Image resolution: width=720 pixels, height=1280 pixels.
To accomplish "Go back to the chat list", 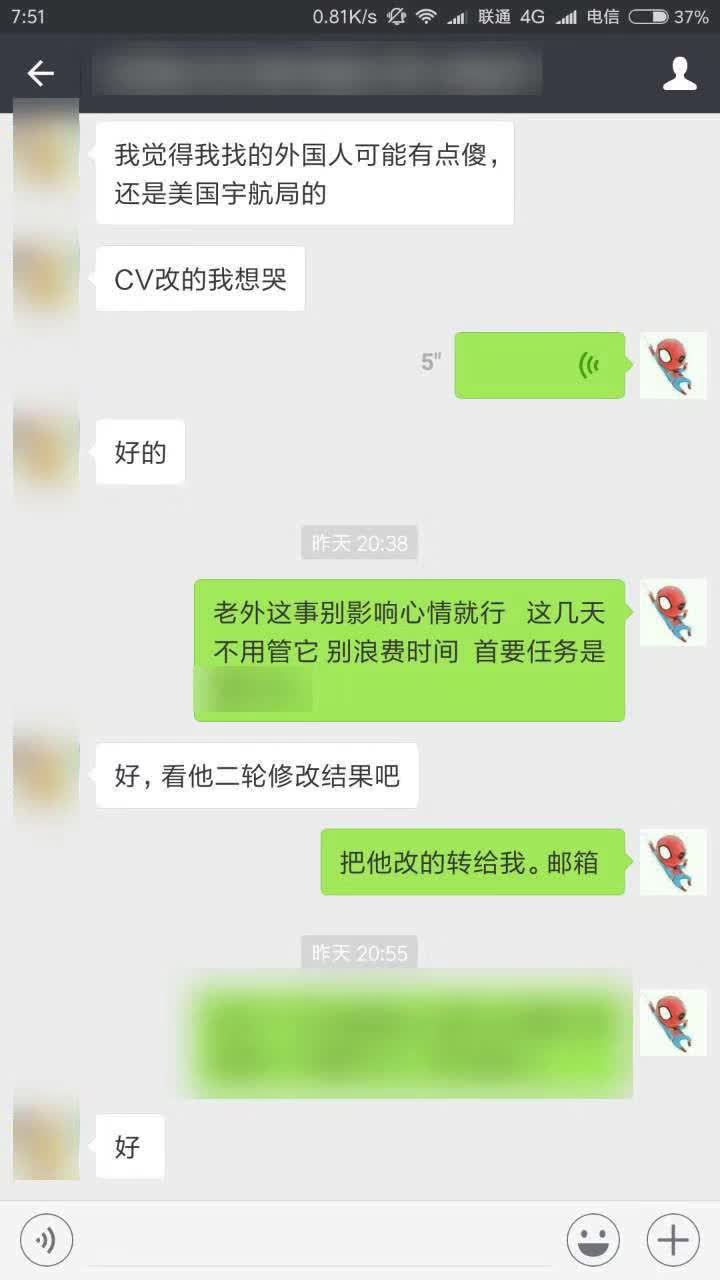I will pyautogui.click(x=40, y=73).
